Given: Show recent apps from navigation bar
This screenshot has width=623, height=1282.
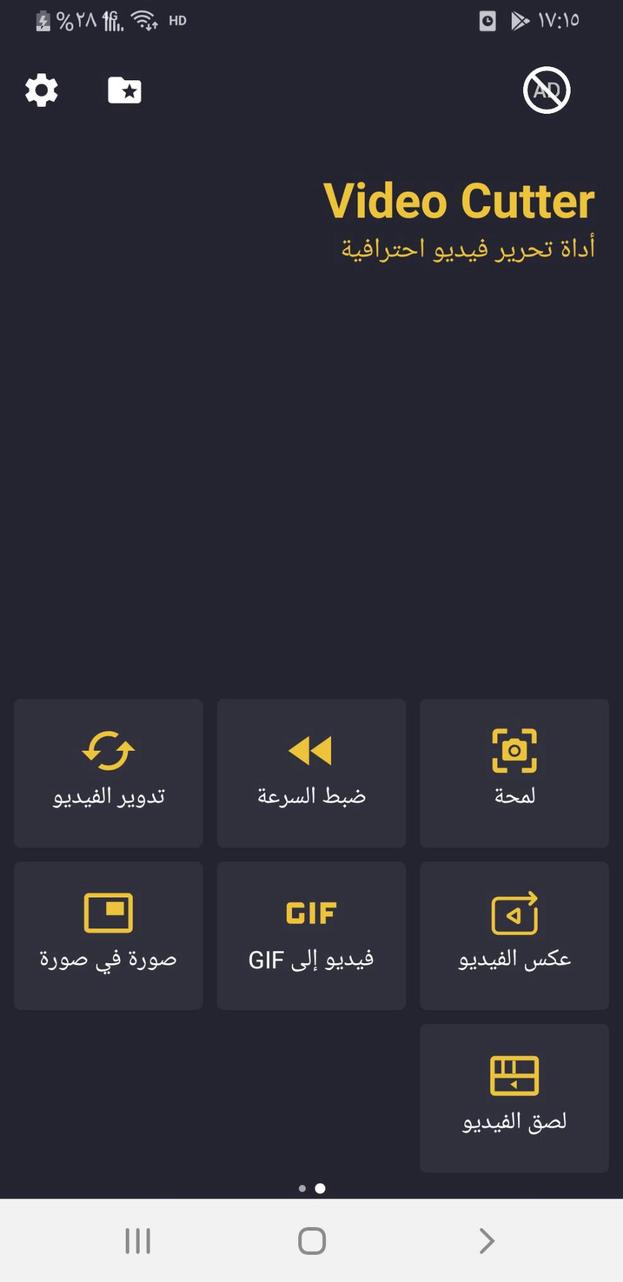Looking at the screenshot, I should 138,1241.
